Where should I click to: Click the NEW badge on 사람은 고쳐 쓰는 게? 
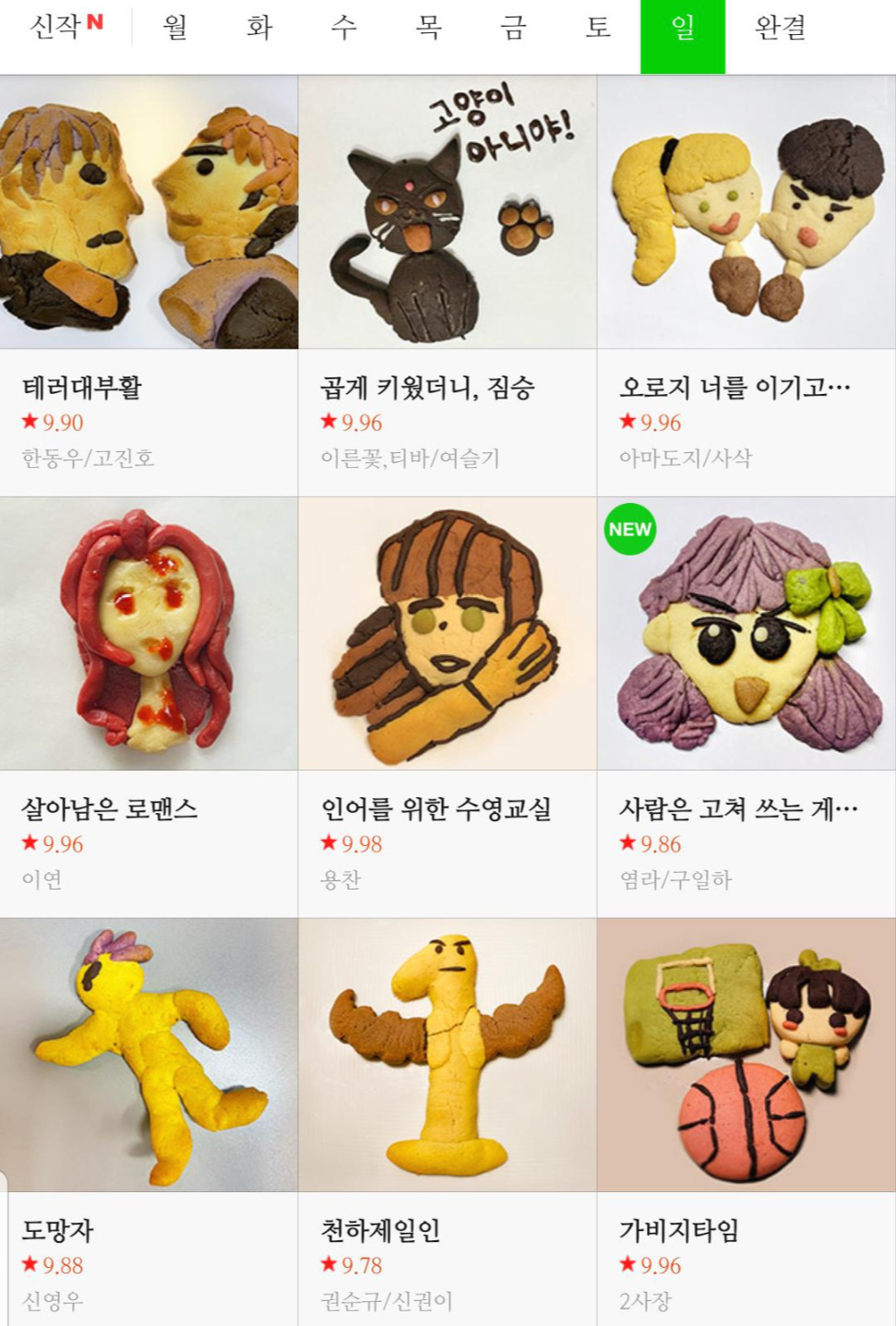(x=629, y=529)
